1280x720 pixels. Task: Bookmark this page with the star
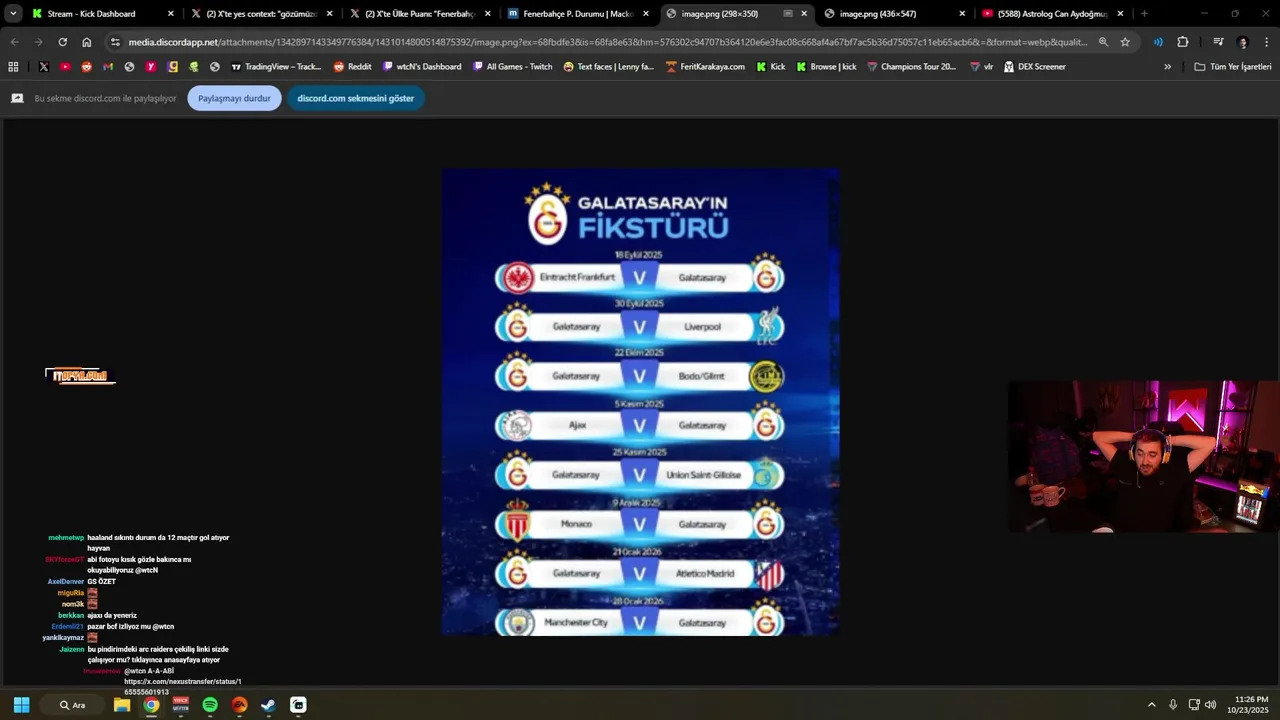click(x=1125, y=42)
